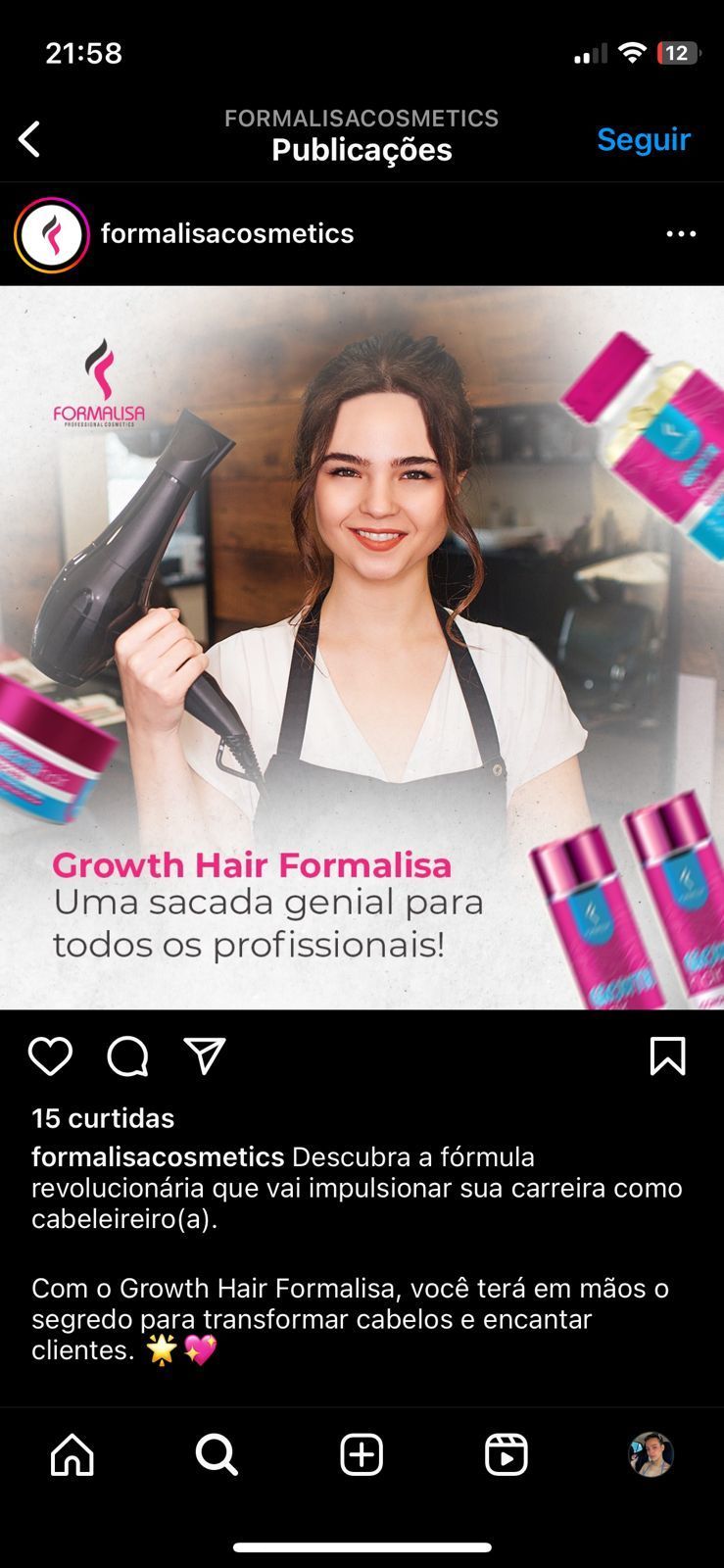This screenshot has width=724, height=1568.
Task: Open the formalisacosmetics username in the post header
Action: pos(227,233)
